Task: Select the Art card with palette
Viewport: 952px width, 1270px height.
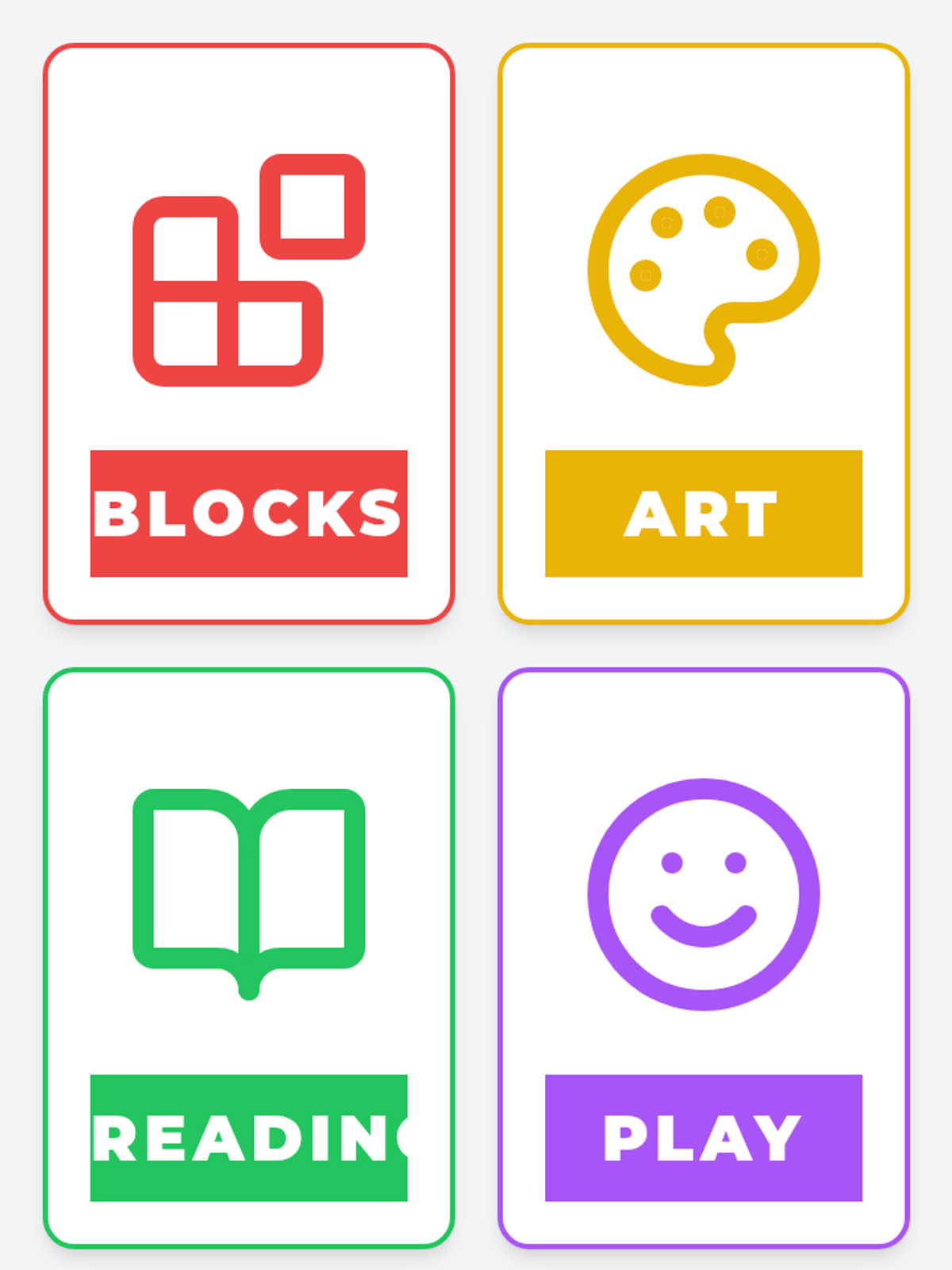Action: 704,333
